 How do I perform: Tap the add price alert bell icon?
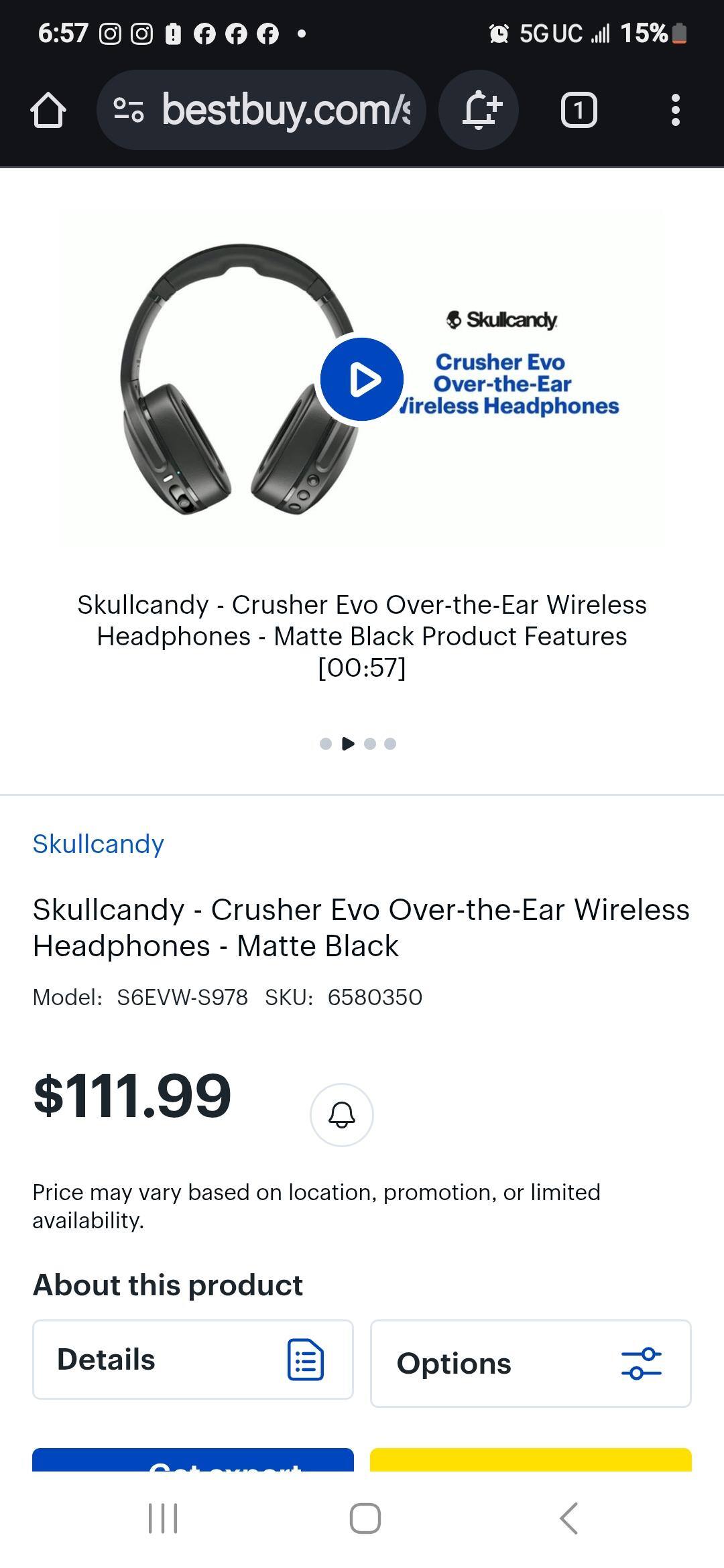point(478,111)
